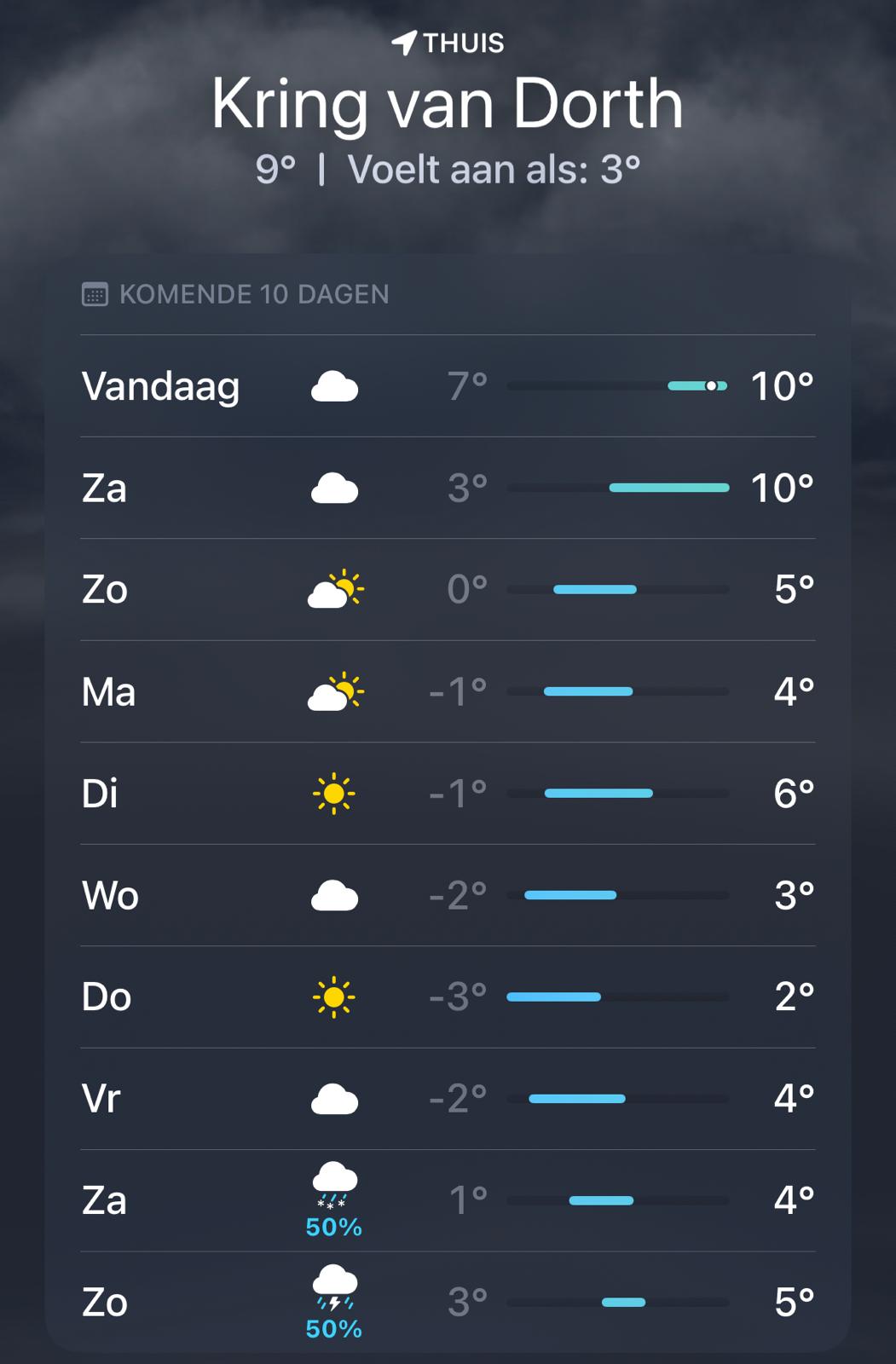Open the Wo forecast row
Screen dimensions: 896x1364
tap(448, 895)
